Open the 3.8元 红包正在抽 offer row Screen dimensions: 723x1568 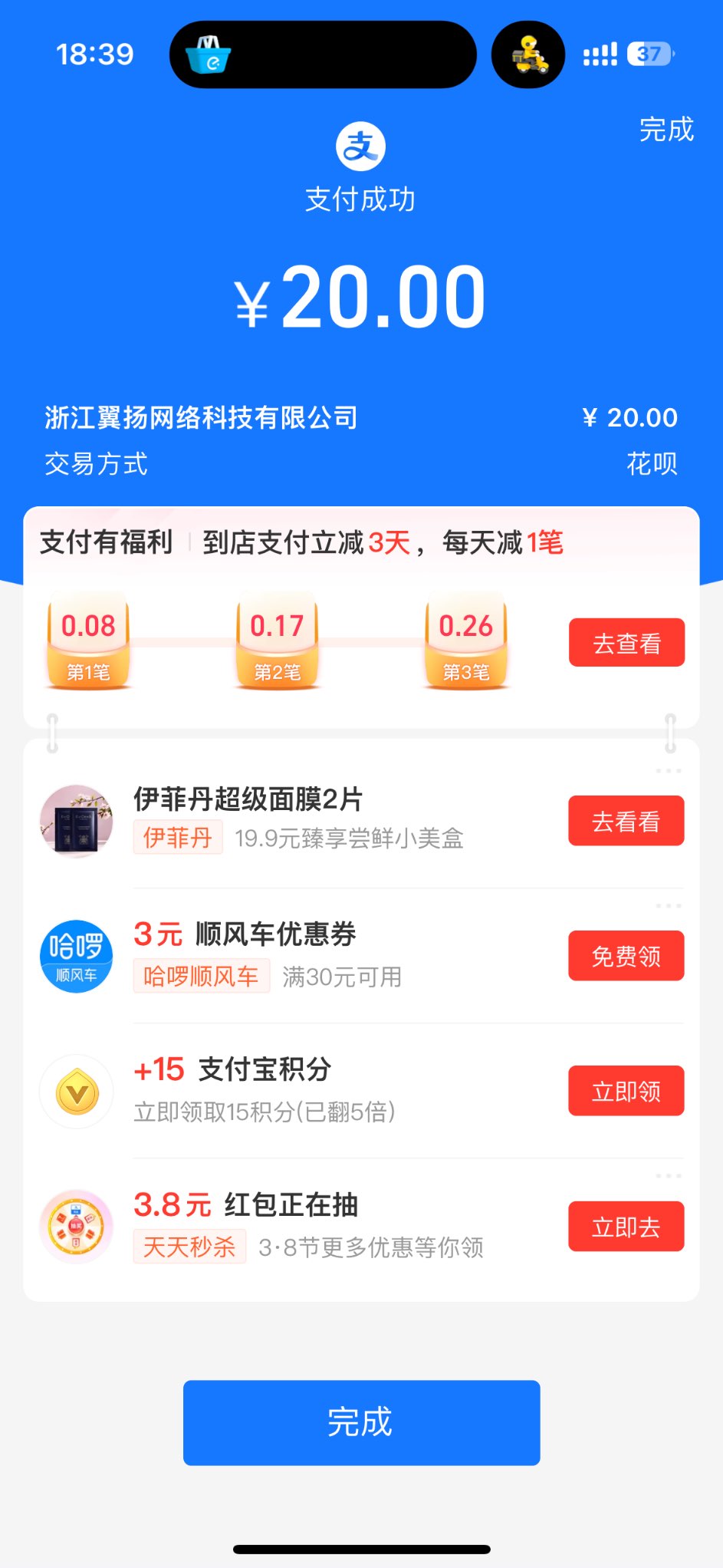point(307,1225)
